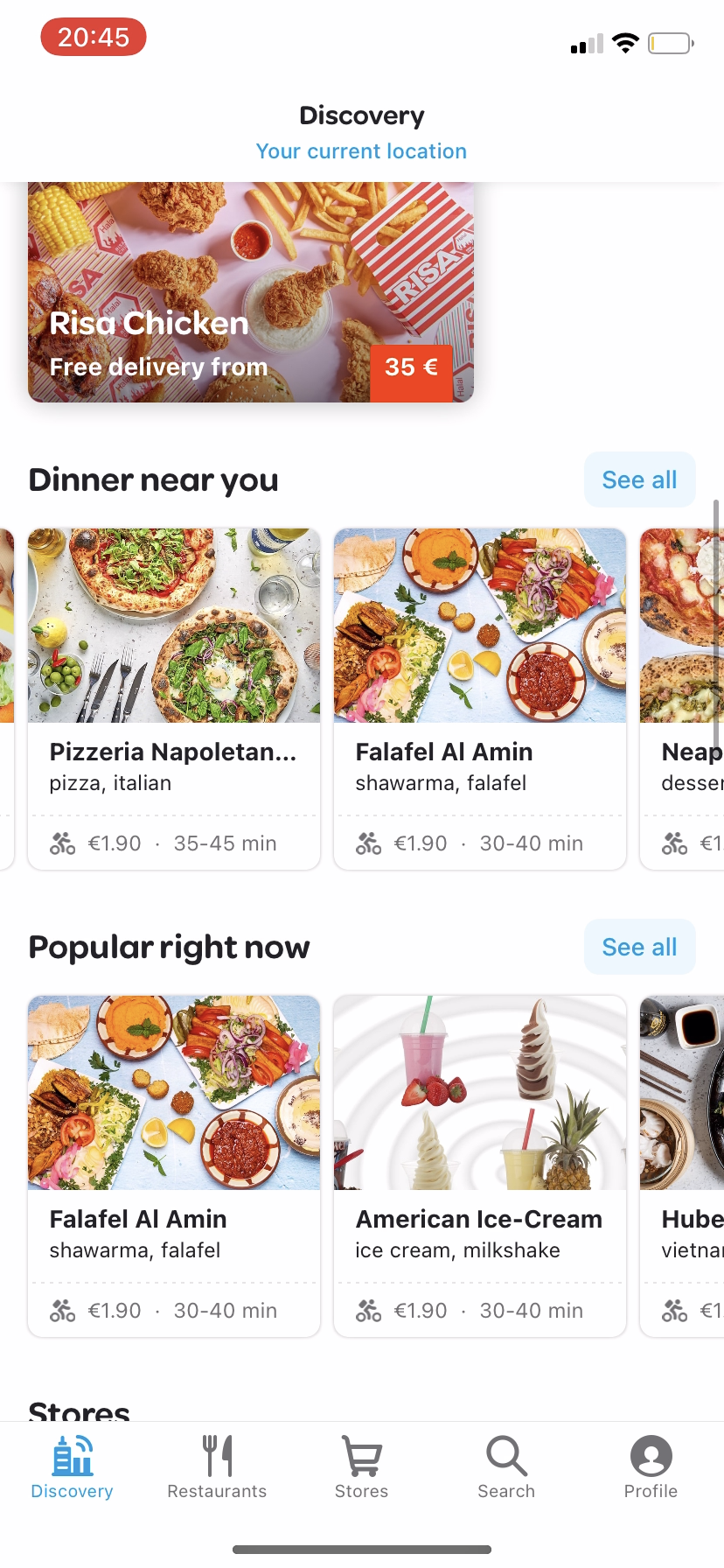Image resolution: width=724 pixels, height=1568 pixels.
Task: Open the Pizzeria Napoletana card
Action: [x=174, y=697]
